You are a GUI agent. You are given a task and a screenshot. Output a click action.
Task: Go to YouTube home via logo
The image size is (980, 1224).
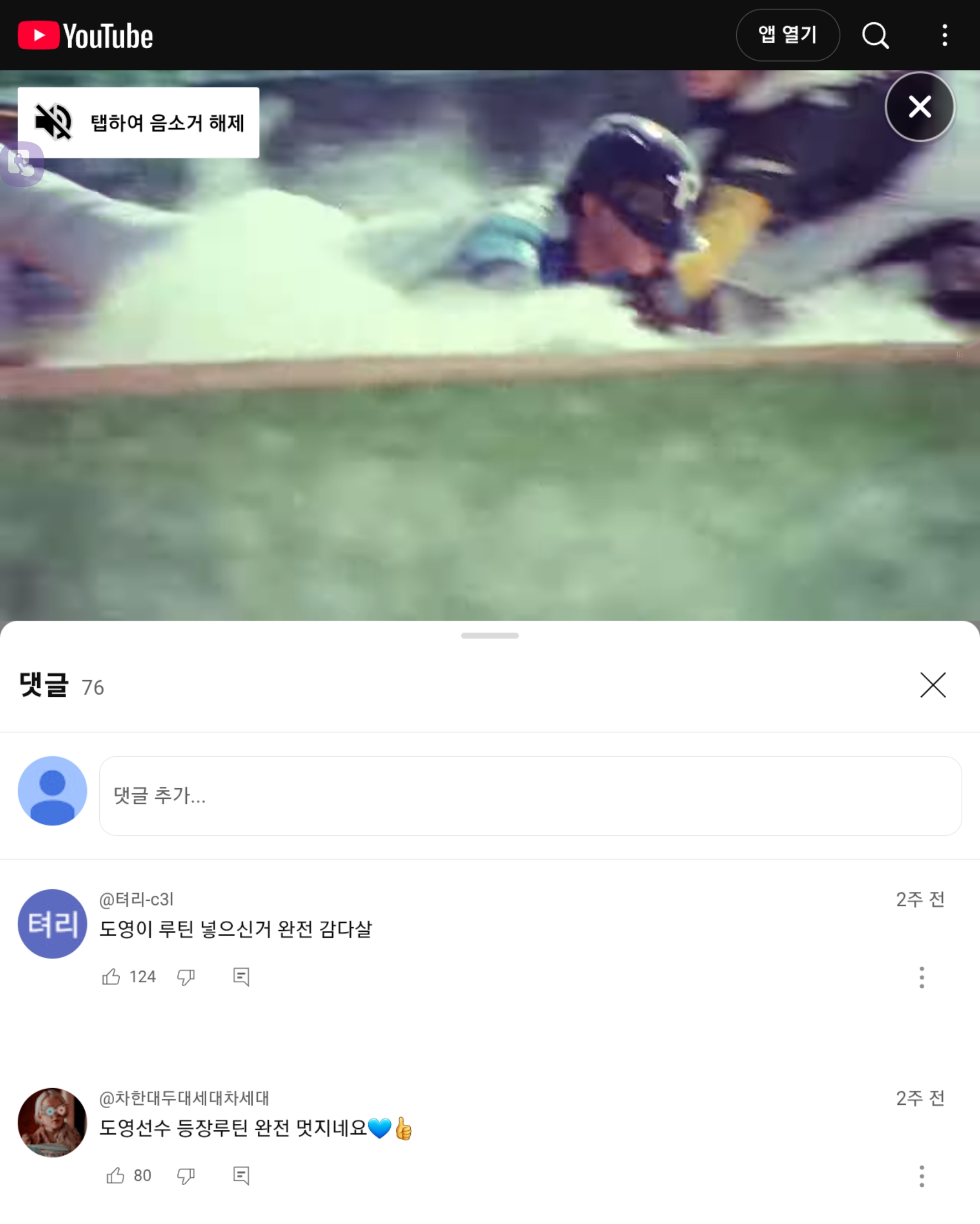85,36
